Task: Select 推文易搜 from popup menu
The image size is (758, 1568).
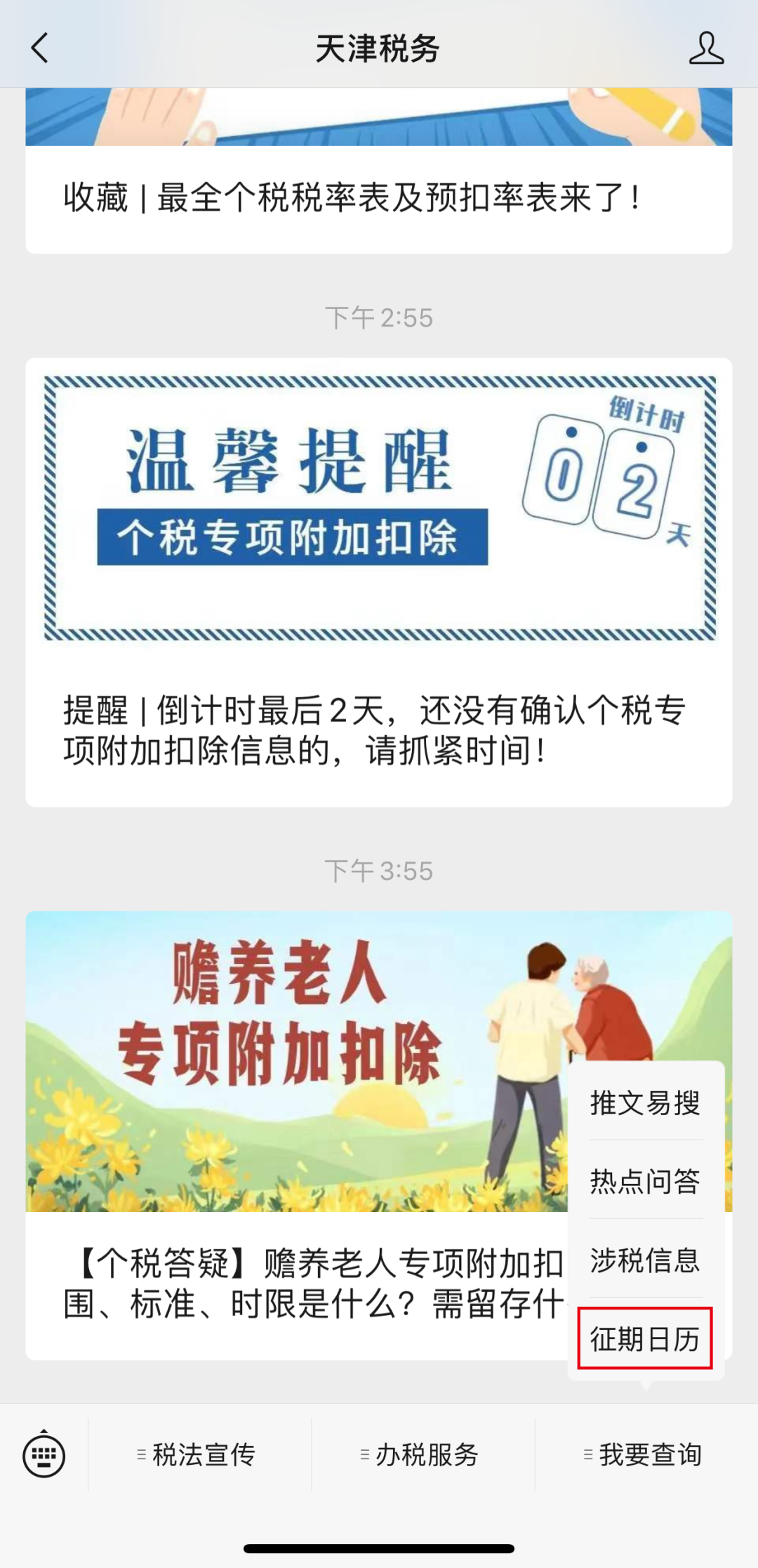Action: [645, 1103]
